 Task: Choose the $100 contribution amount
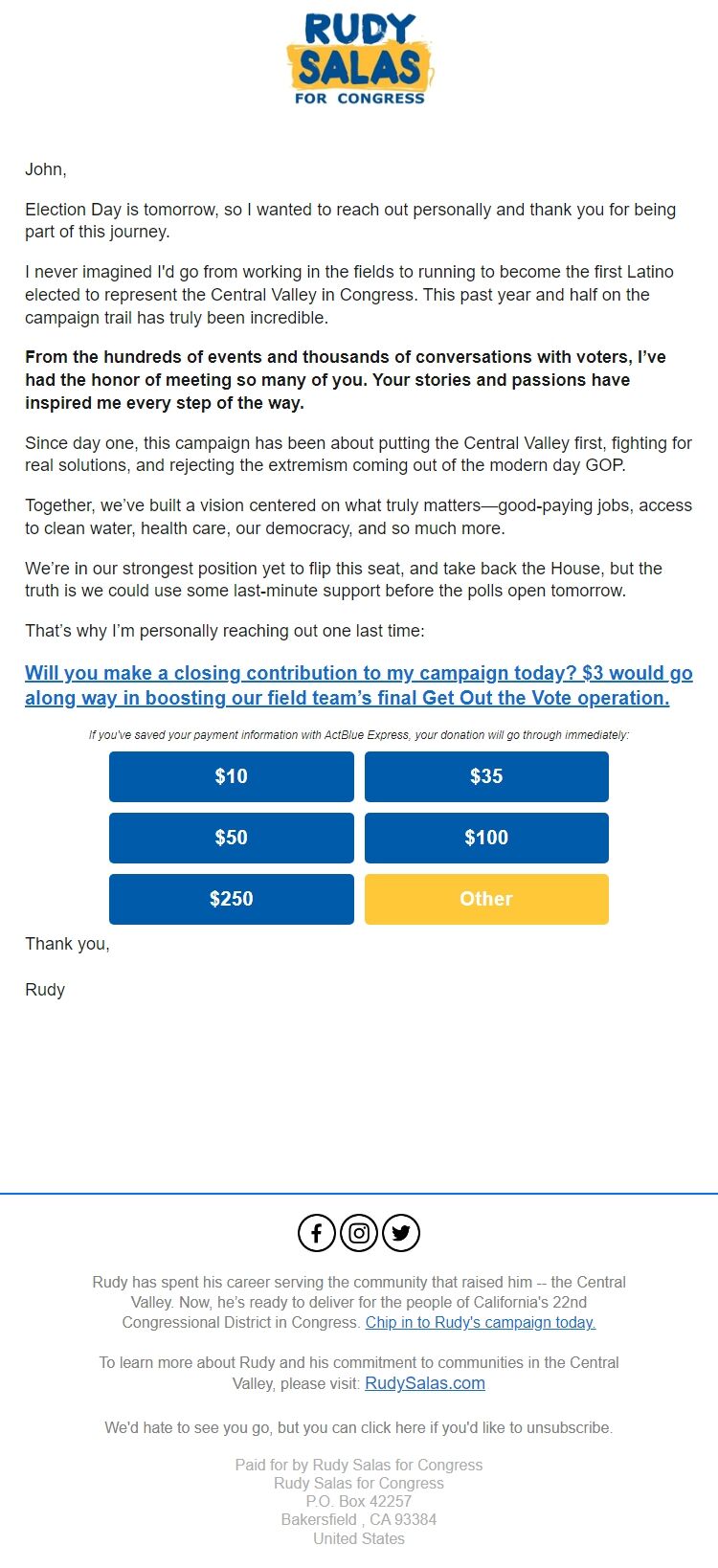[x=486, y=838]
